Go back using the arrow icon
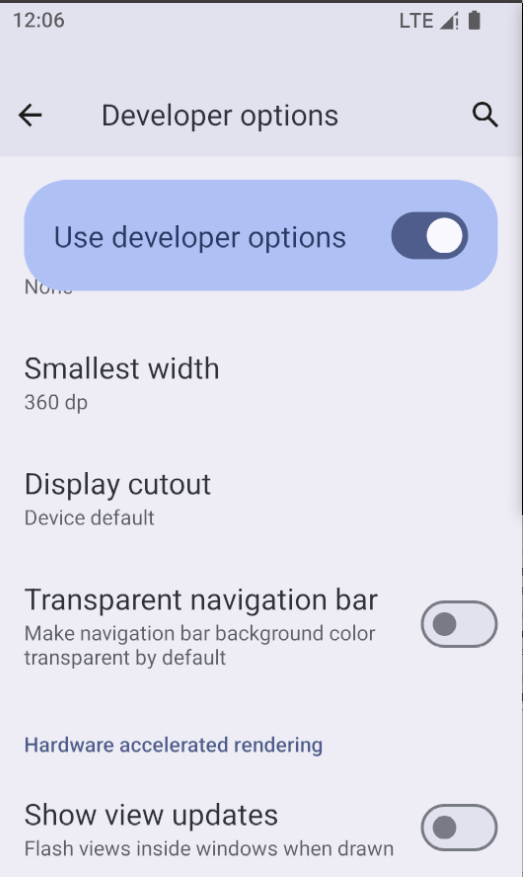This screenshot has height=877, width=523. coord(30,116)
